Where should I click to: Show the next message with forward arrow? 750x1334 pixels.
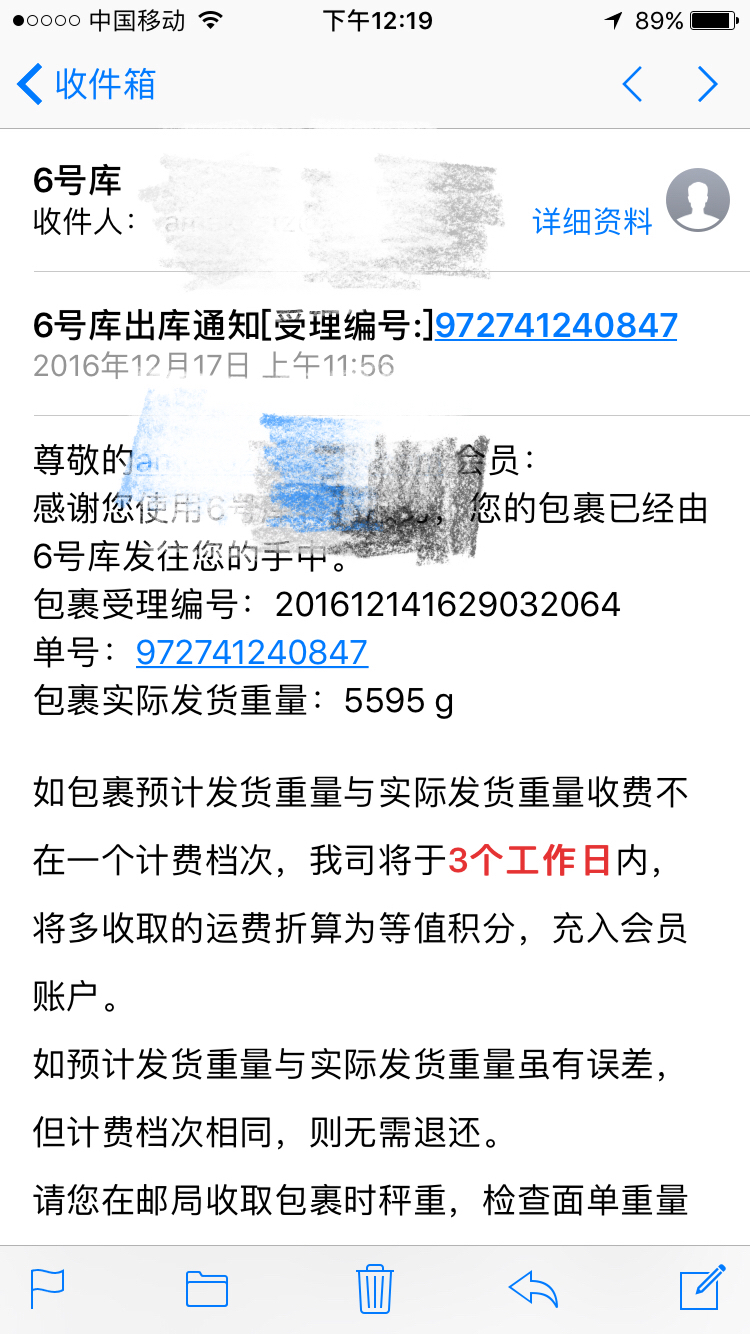tap(708, 84)
